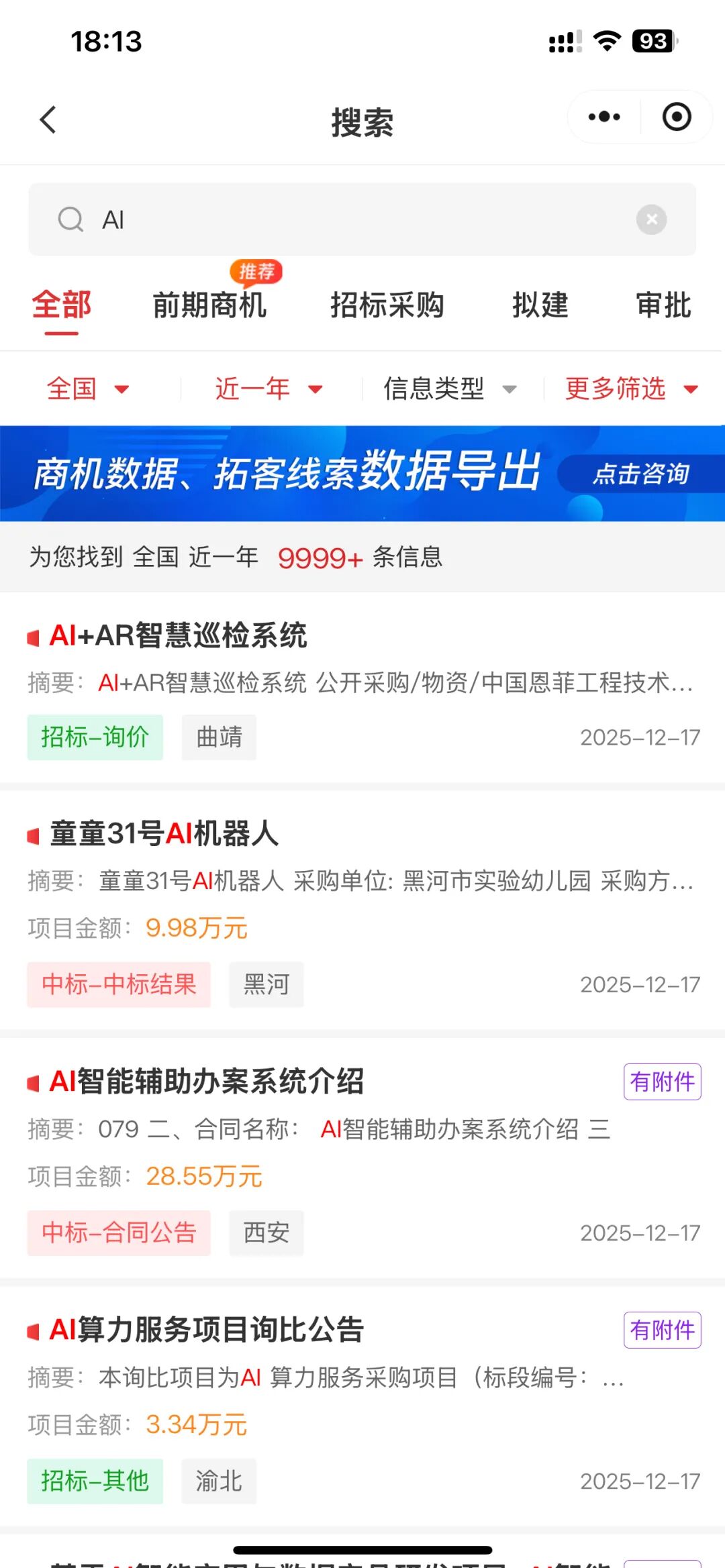Tap 点击咨询 on the data export banner

pos(640,474)
